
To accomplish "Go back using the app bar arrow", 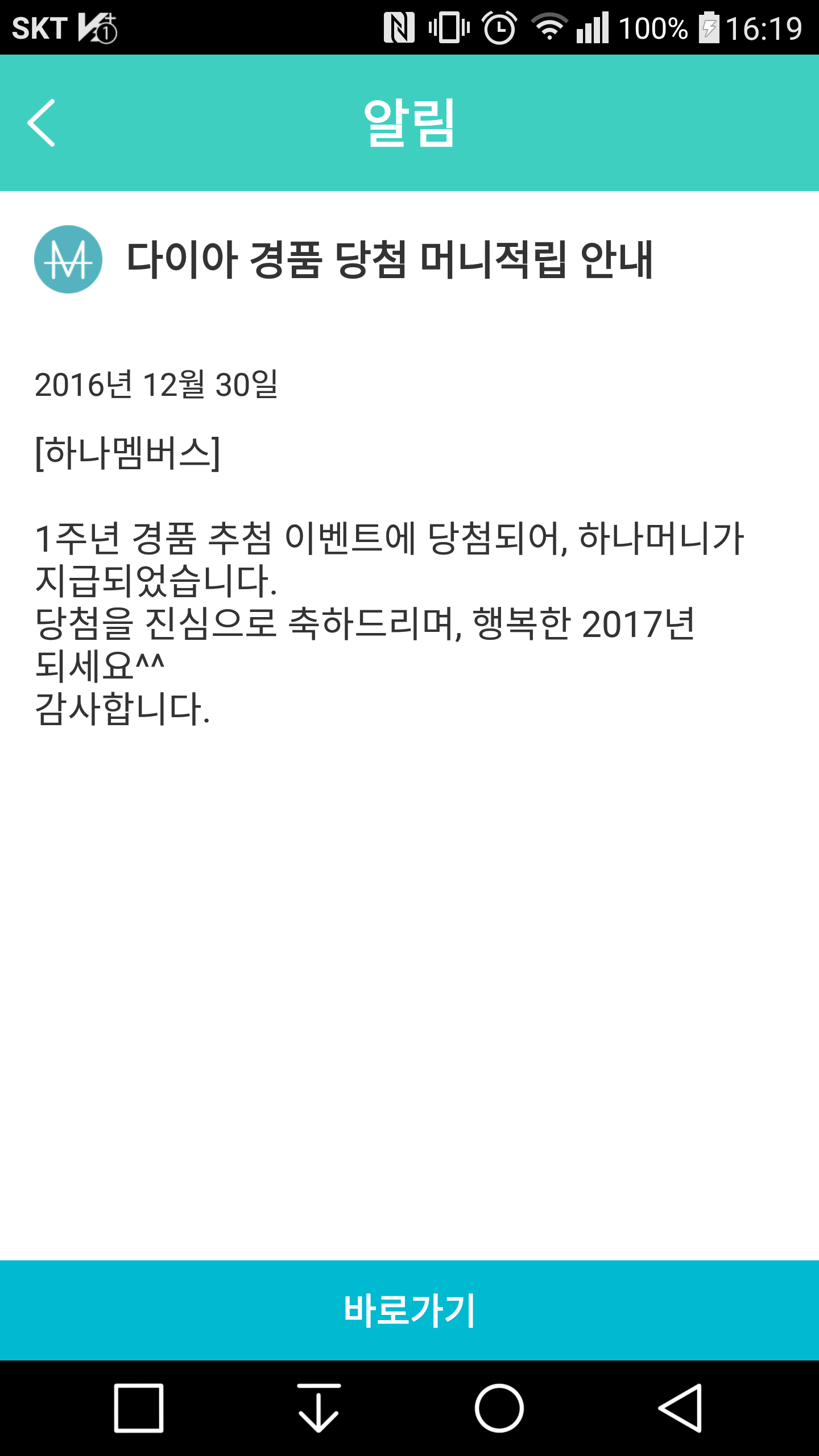I will [42, 123].
